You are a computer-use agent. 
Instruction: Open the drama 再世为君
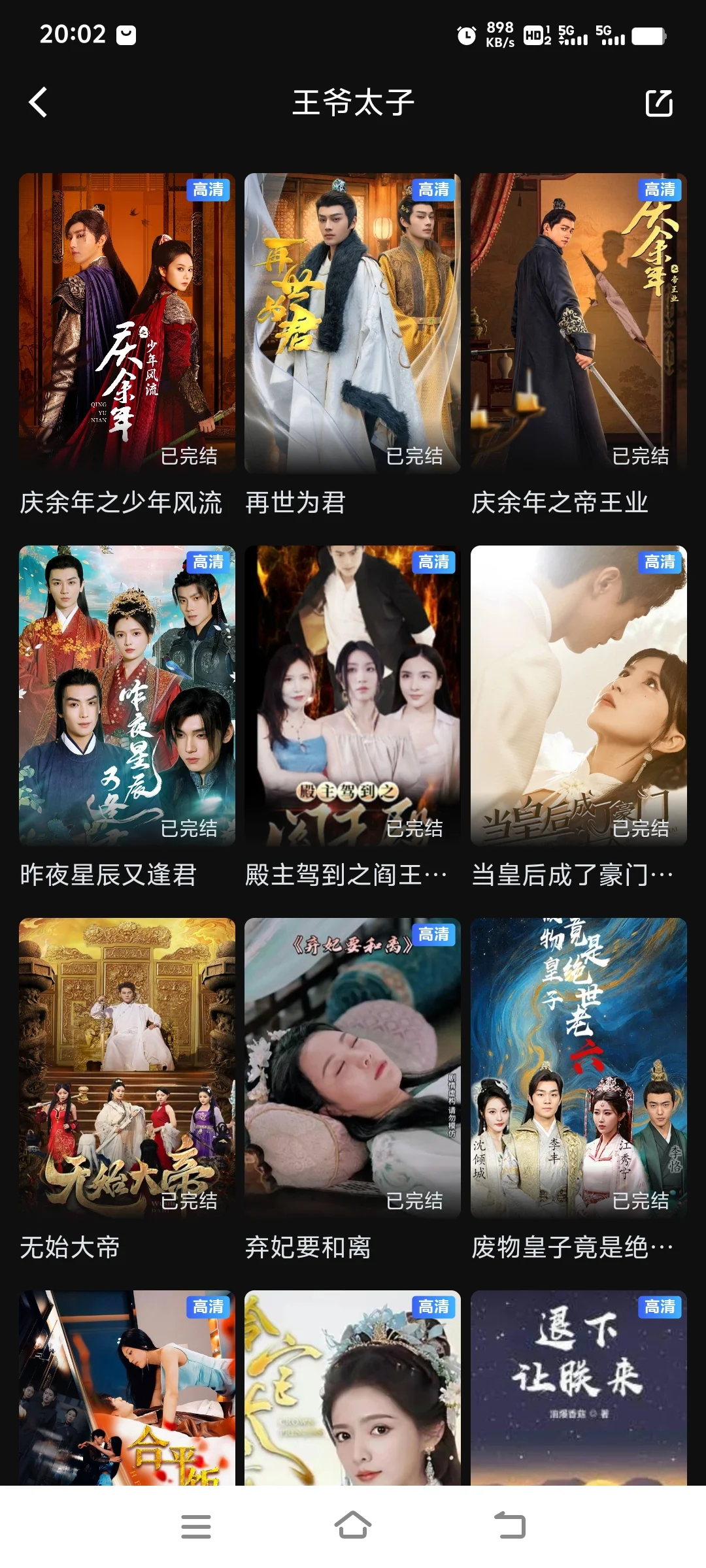click(x=352, y=323)
